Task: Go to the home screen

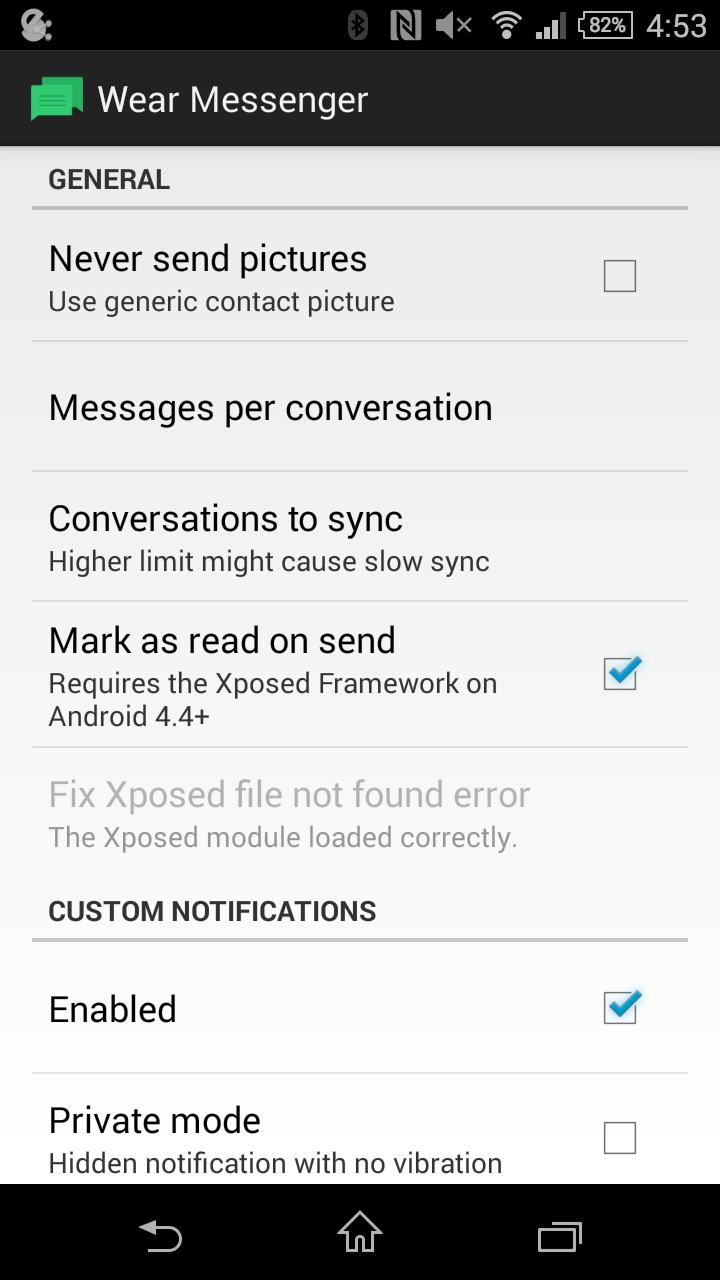Action: pos(360,1234)
